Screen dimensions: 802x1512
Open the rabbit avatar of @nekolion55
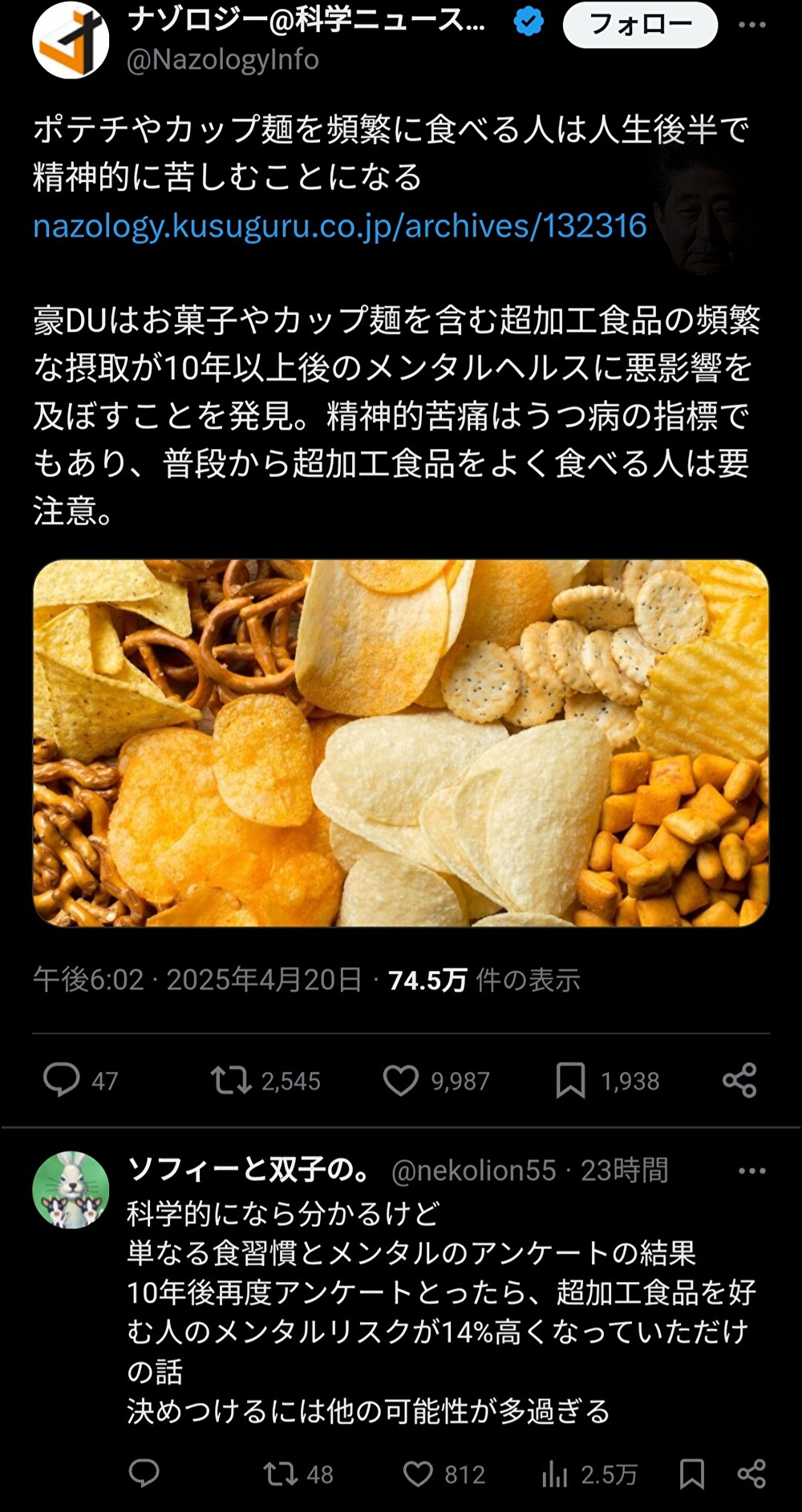[x=71, y=1190]
